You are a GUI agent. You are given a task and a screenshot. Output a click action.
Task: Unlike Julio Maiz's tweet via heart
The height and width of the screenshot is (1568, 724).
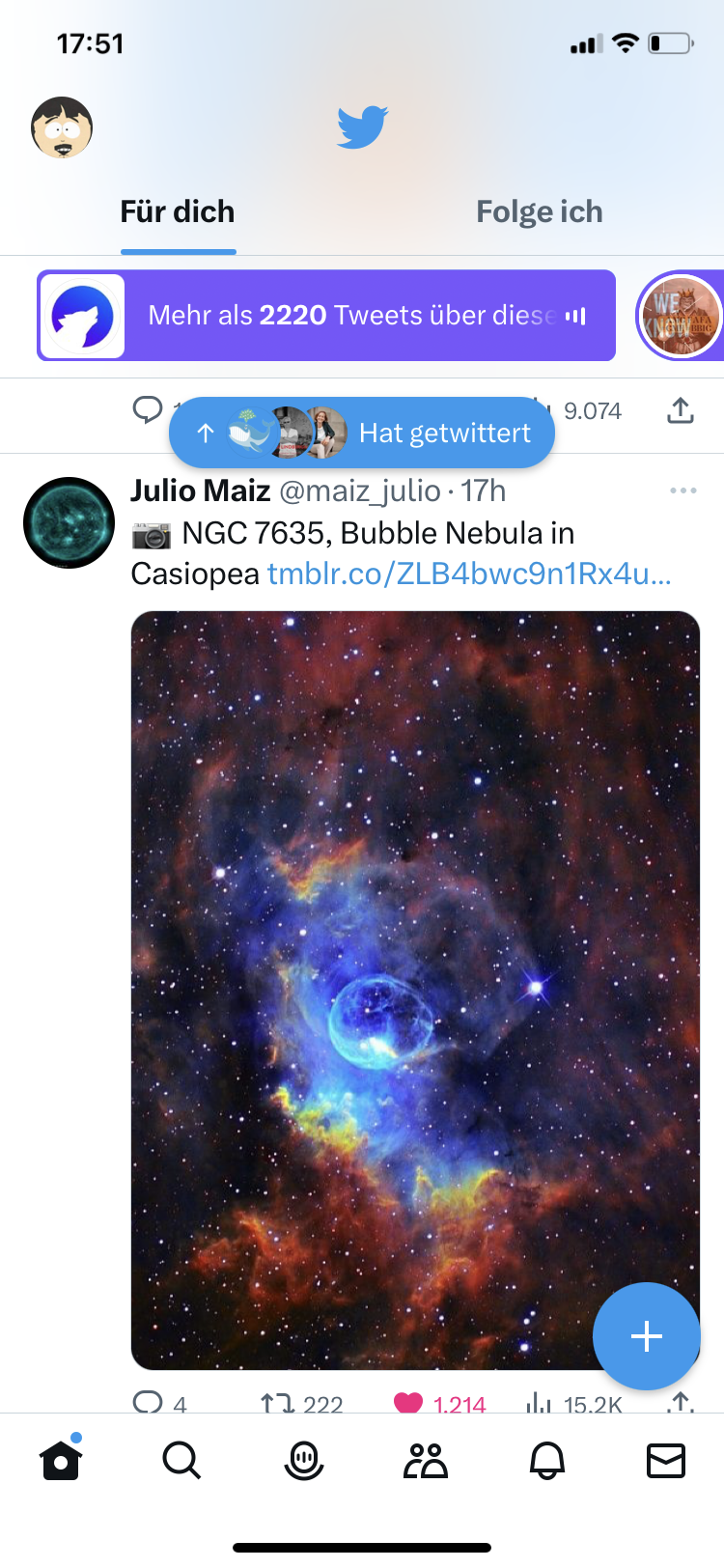pos(408,1402)
